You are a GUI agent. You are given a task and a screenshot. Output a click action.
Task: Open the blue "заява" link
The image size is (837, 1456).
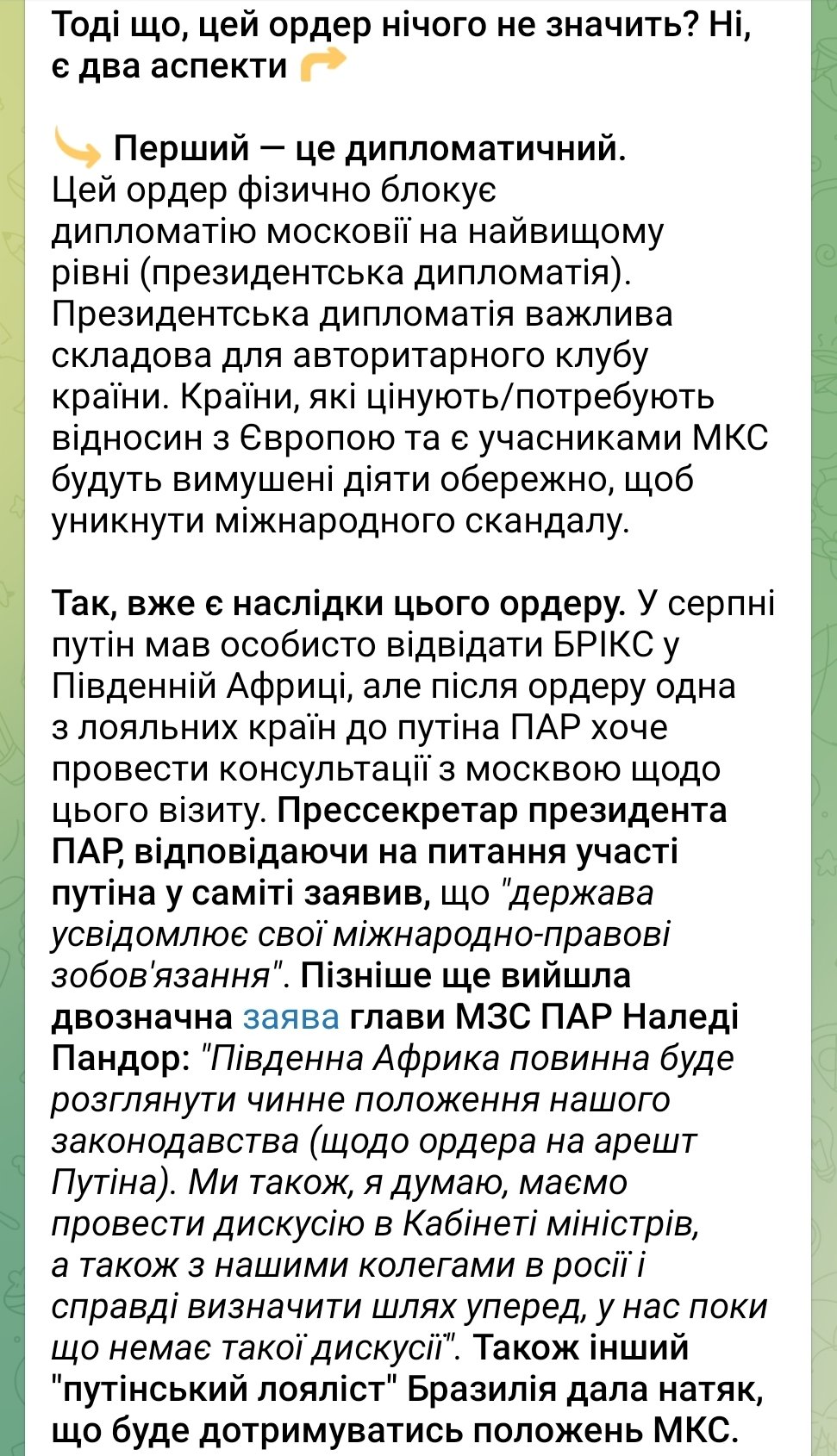291,1017
